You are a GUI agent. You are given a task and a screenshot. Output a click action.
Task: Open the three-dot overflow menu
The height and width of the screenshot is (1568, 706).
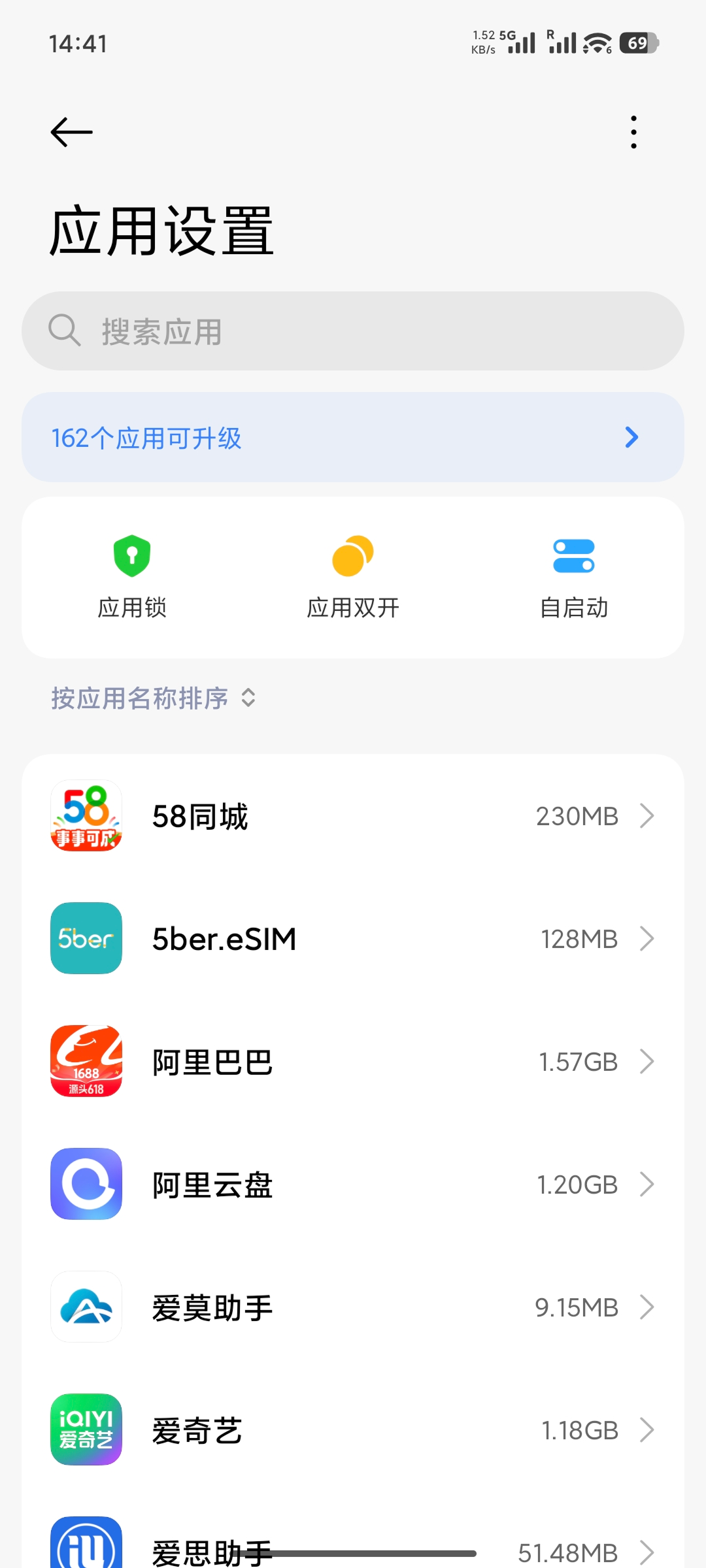(633, 131)
